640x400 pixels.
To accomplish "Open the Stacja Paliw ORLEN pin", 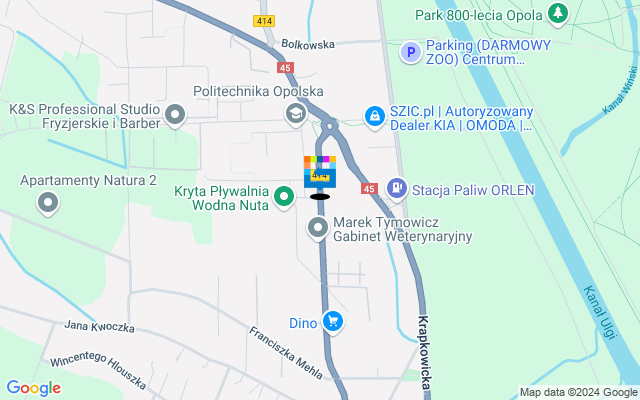I will click(397, 187).
